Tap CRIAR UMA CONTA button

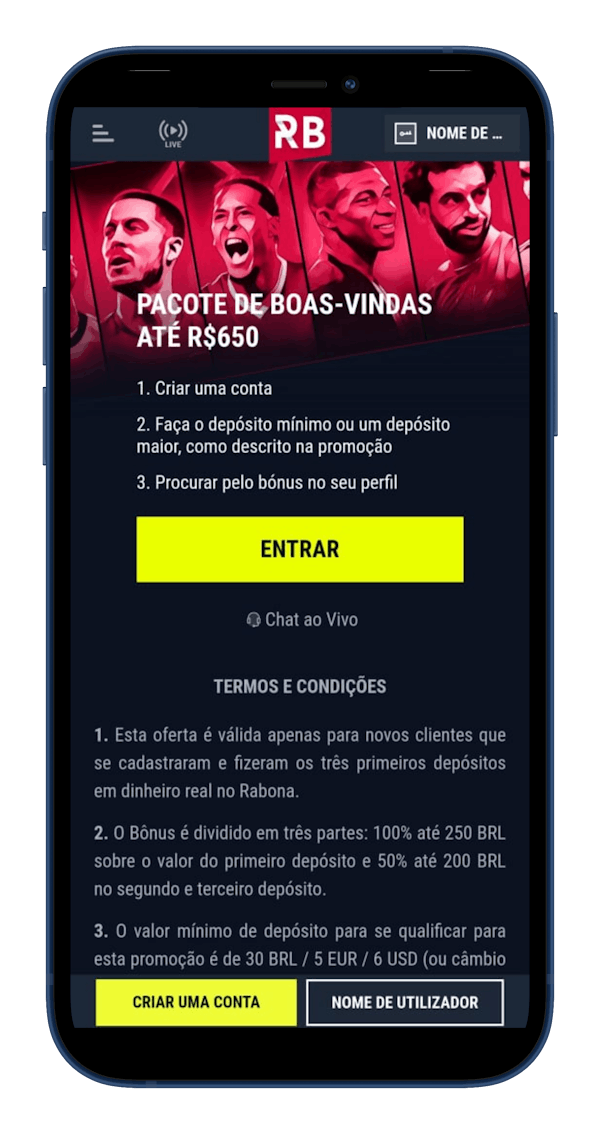196,1002
